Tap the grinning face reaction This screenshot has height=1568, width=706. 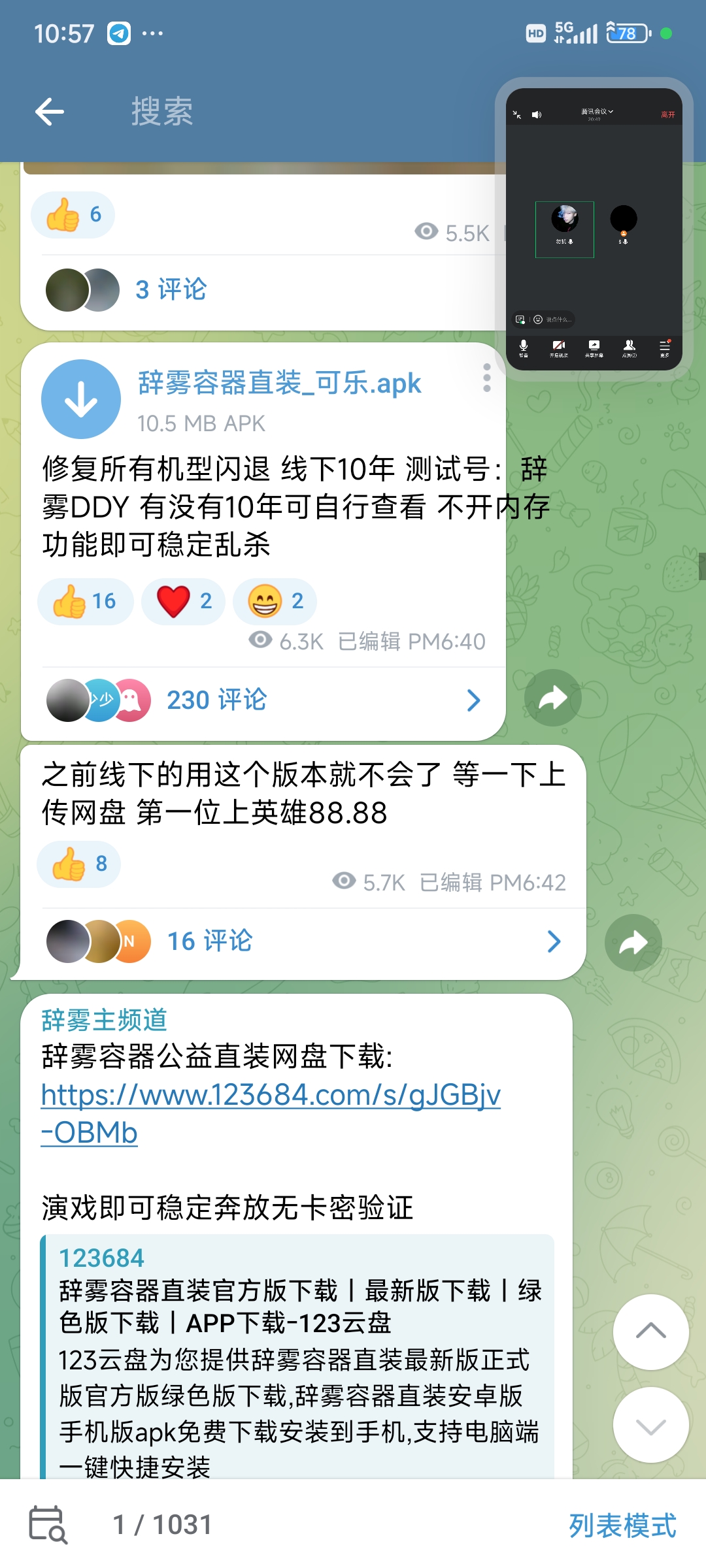[275, 601]
